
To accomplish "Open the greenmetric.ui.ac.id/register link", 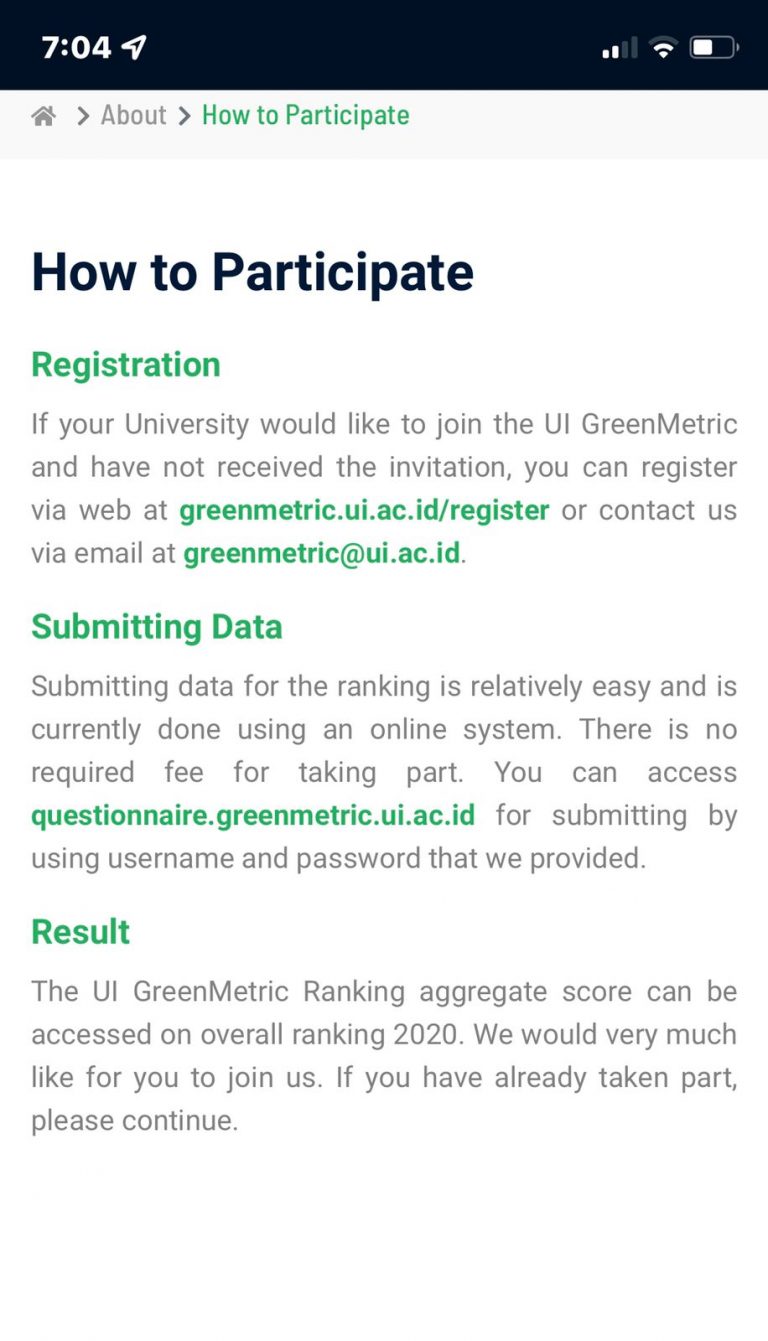I will click(364, 511).
